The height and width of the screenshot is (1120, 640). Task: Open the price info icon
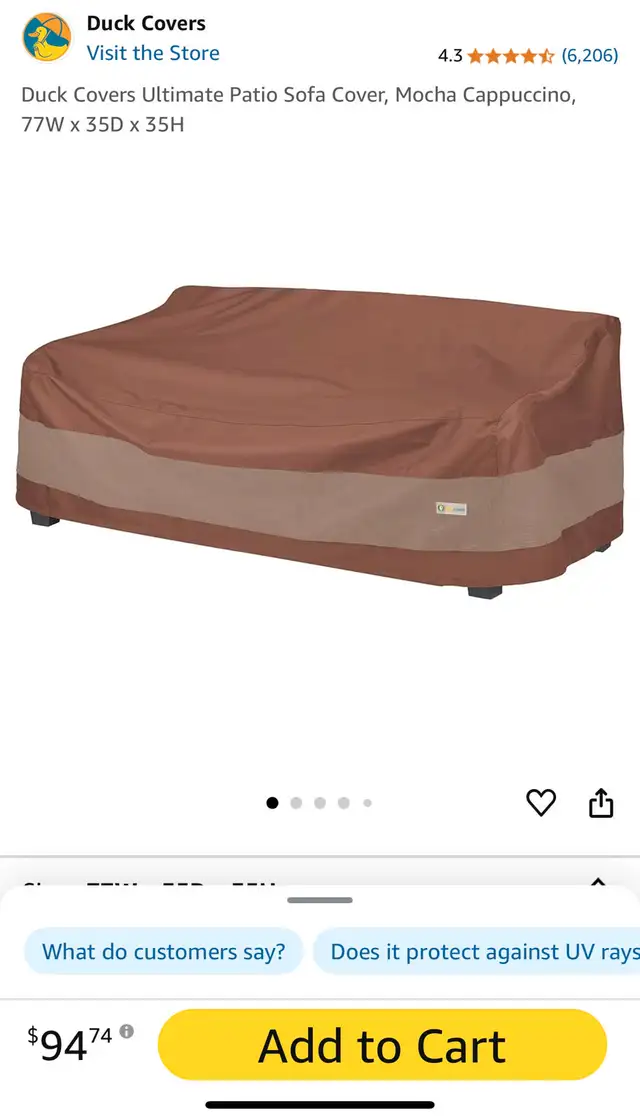pyautogui.click(x=126, y=1031)
